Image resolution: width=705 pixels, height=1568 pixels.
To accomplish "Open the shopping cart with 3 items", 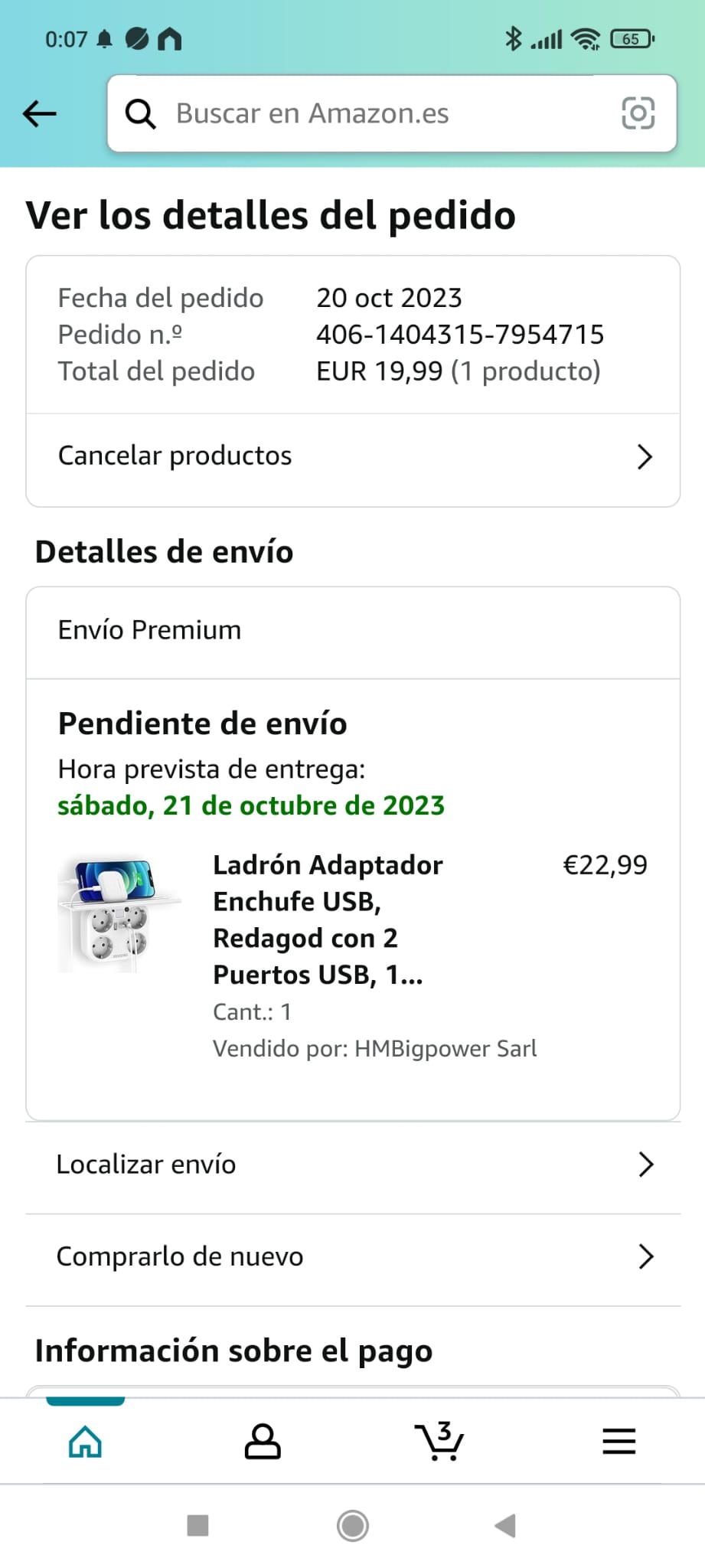I will [x=439, y=1442].
